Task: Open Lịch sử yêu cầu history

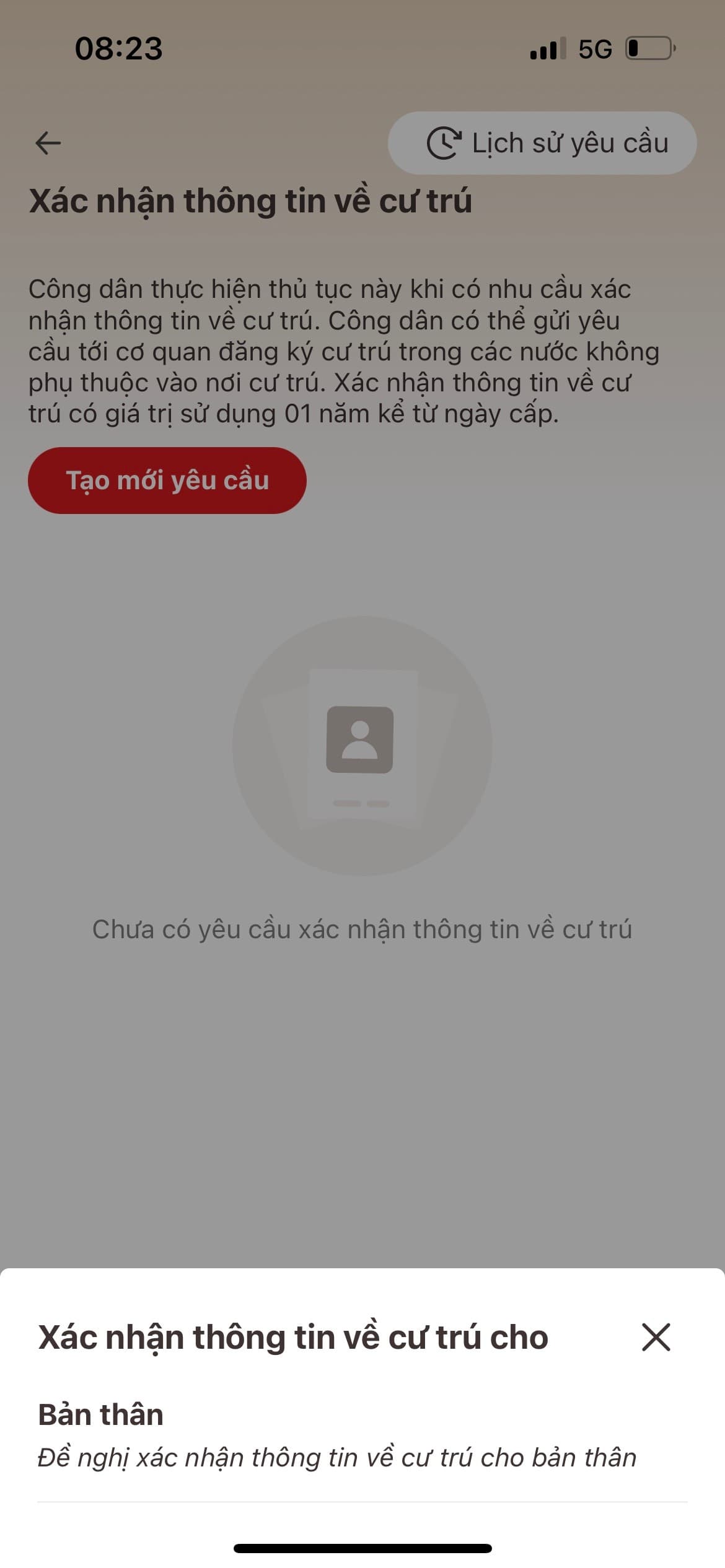Action: (542, 143)
